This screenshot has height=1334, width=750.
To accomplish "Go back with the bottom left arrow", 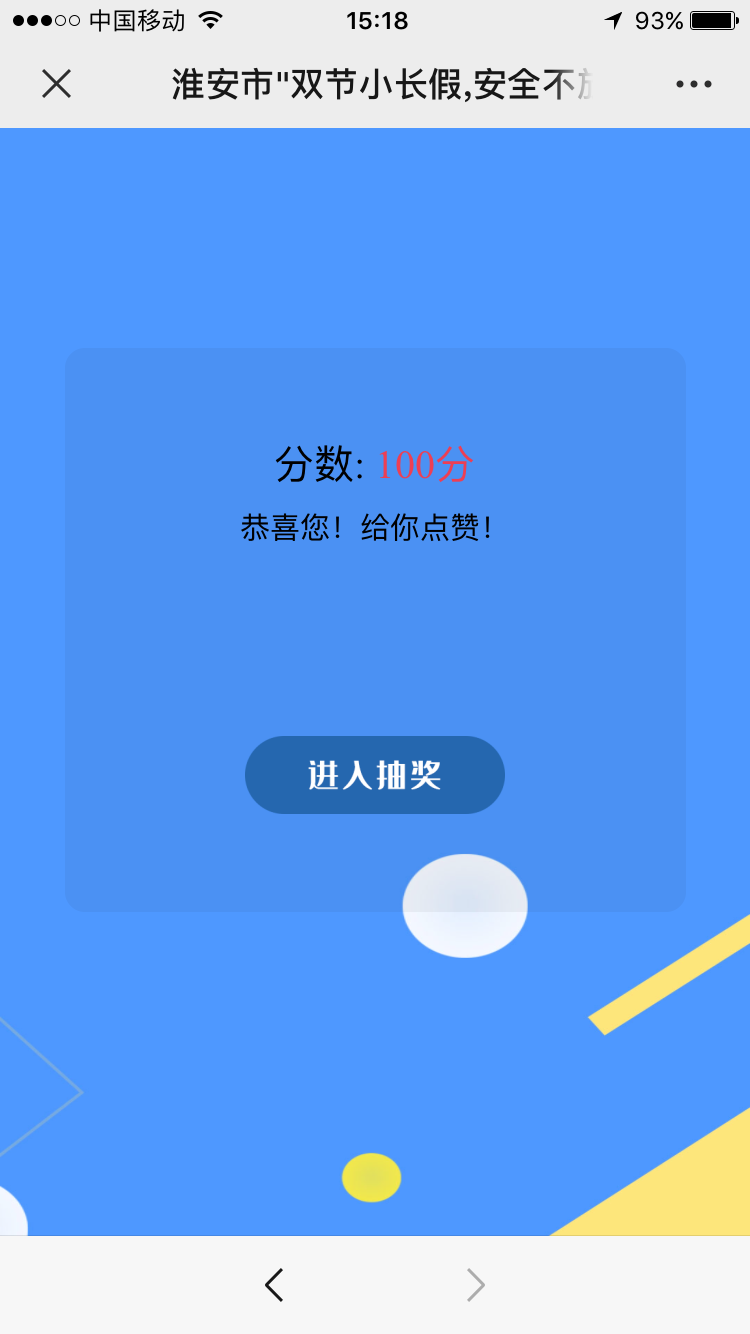I will pyautogui.click(x=274, y=1284).
